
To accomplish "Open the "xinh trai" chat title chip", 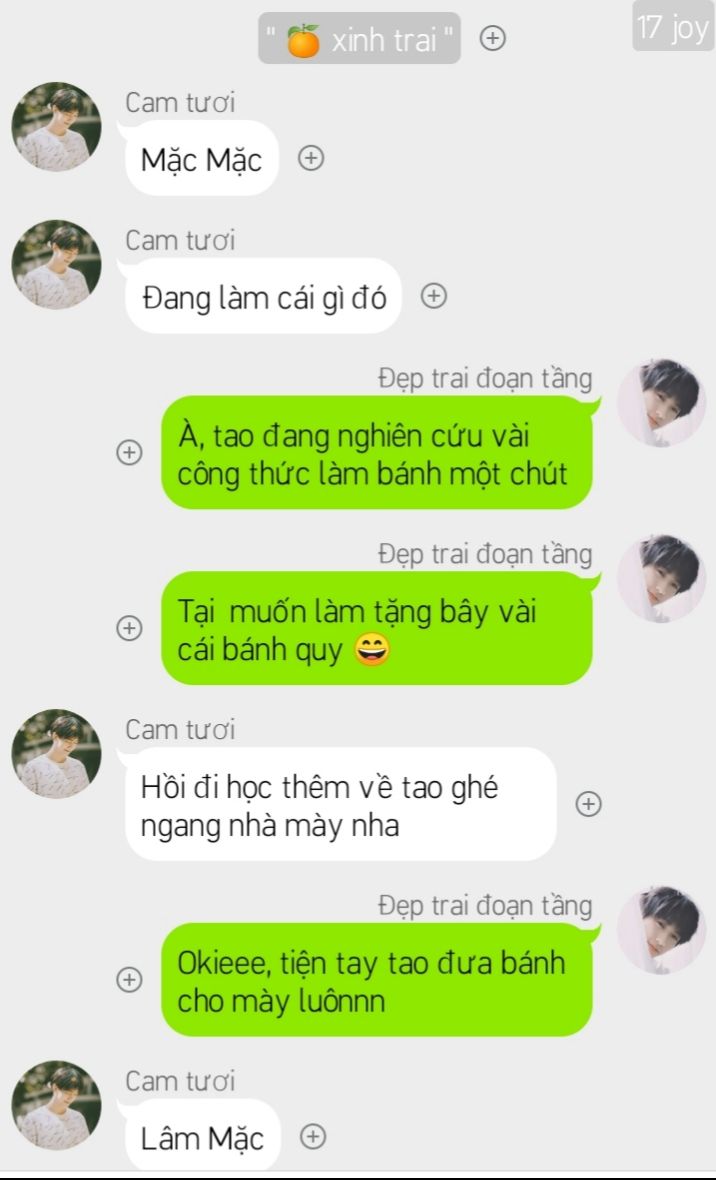I will 360,39.
